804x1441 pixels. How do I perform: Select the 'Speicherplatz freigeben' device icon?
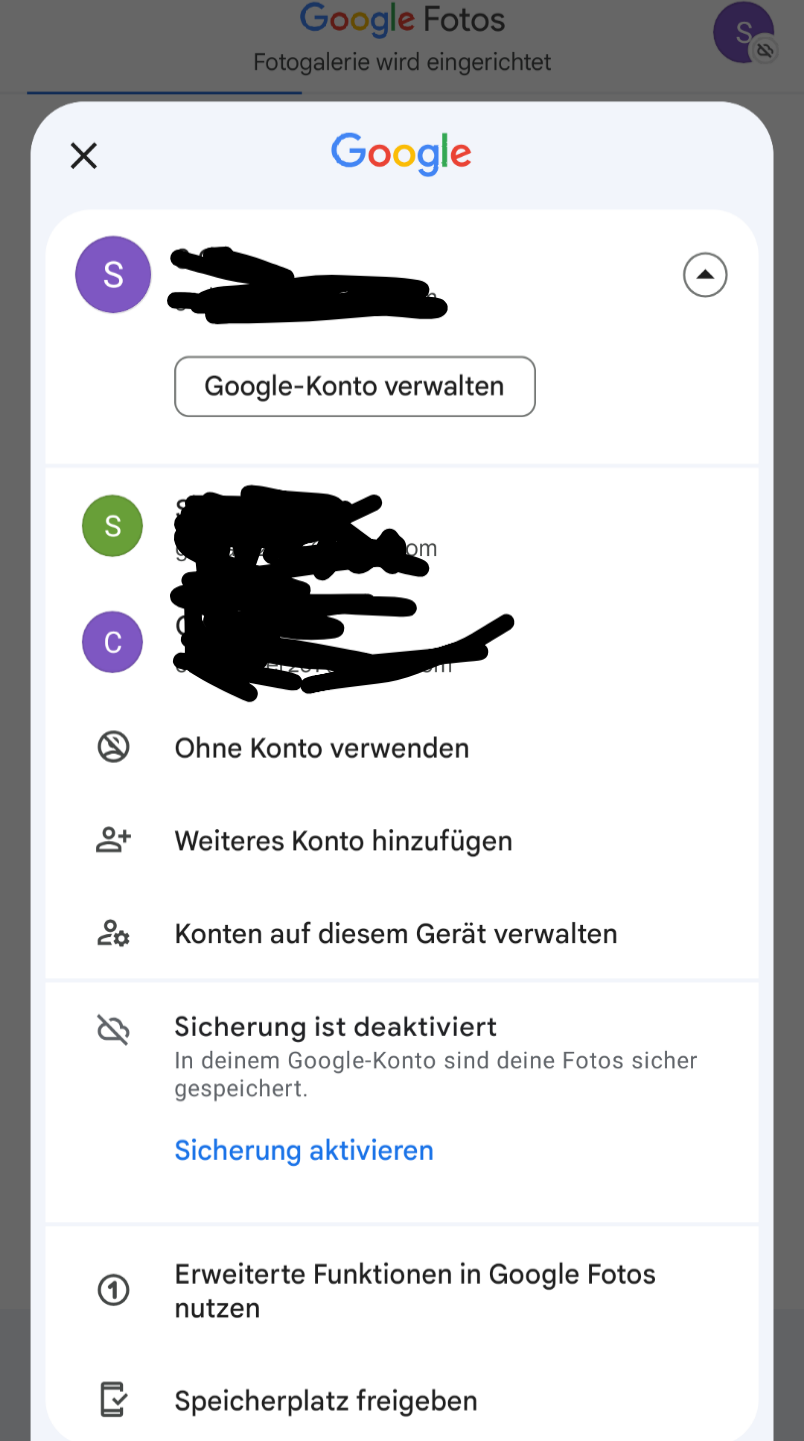point(113,1400)
